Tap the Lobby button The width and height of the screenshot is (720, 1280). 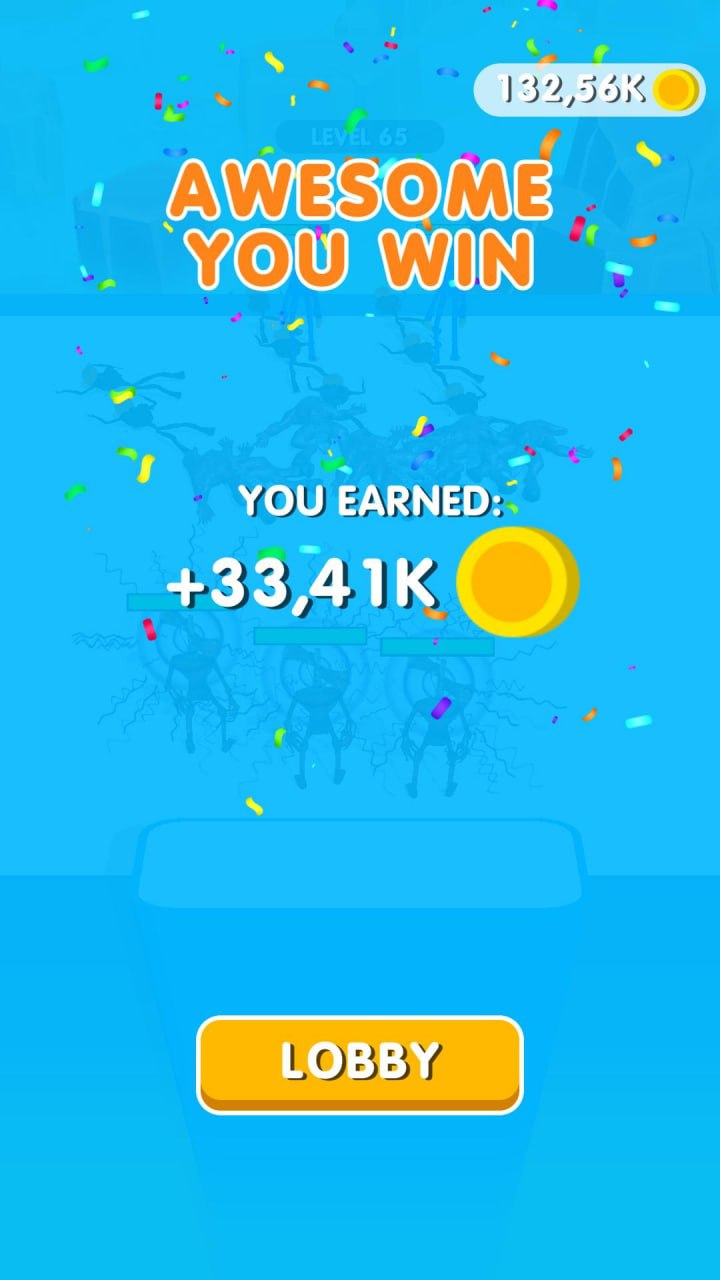[x=360, y=1062]
